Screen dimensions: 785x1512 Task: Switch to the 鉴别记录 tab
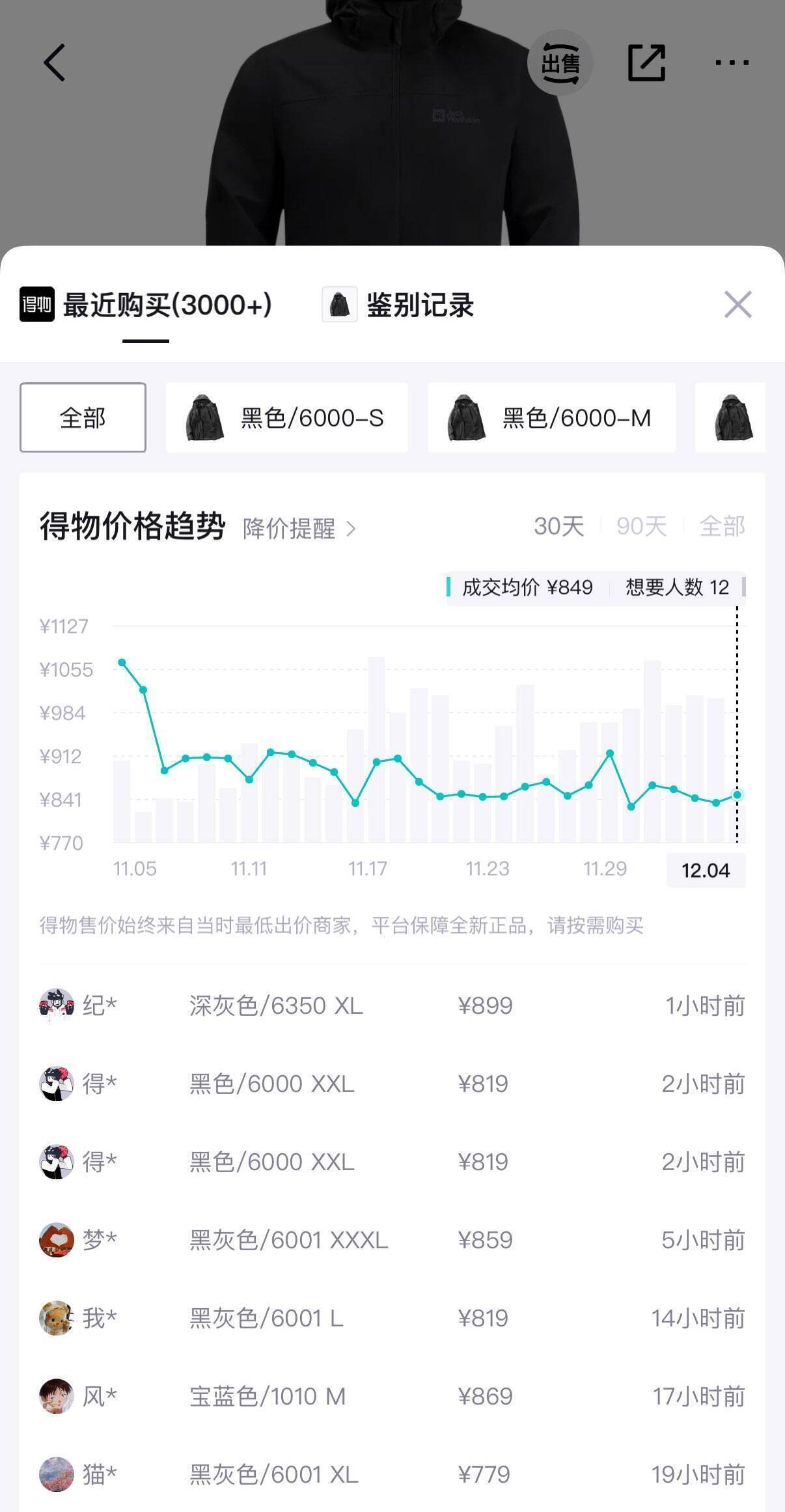398,305
